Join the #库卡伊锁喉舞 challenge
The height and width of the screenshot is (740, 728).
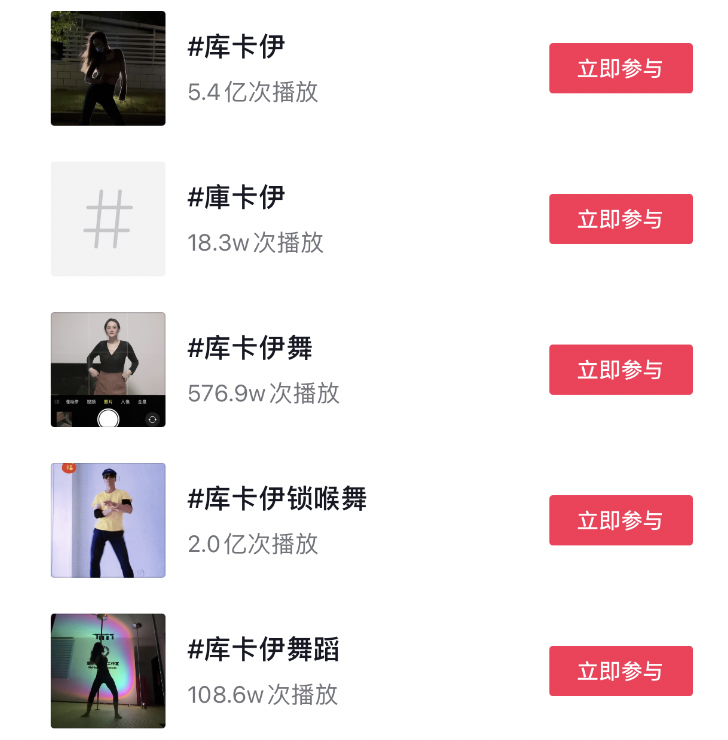coord(620,520)
